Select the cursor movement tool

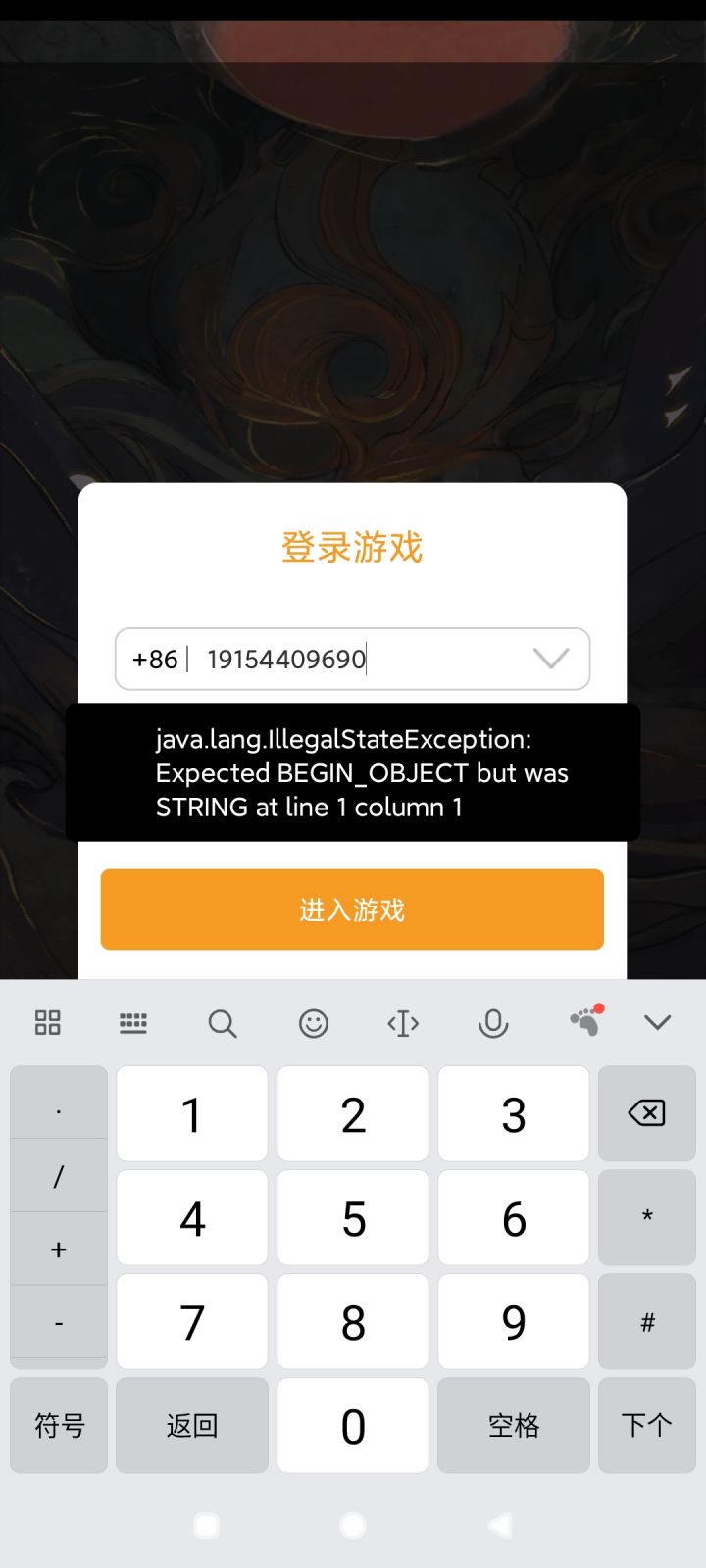403,1022
